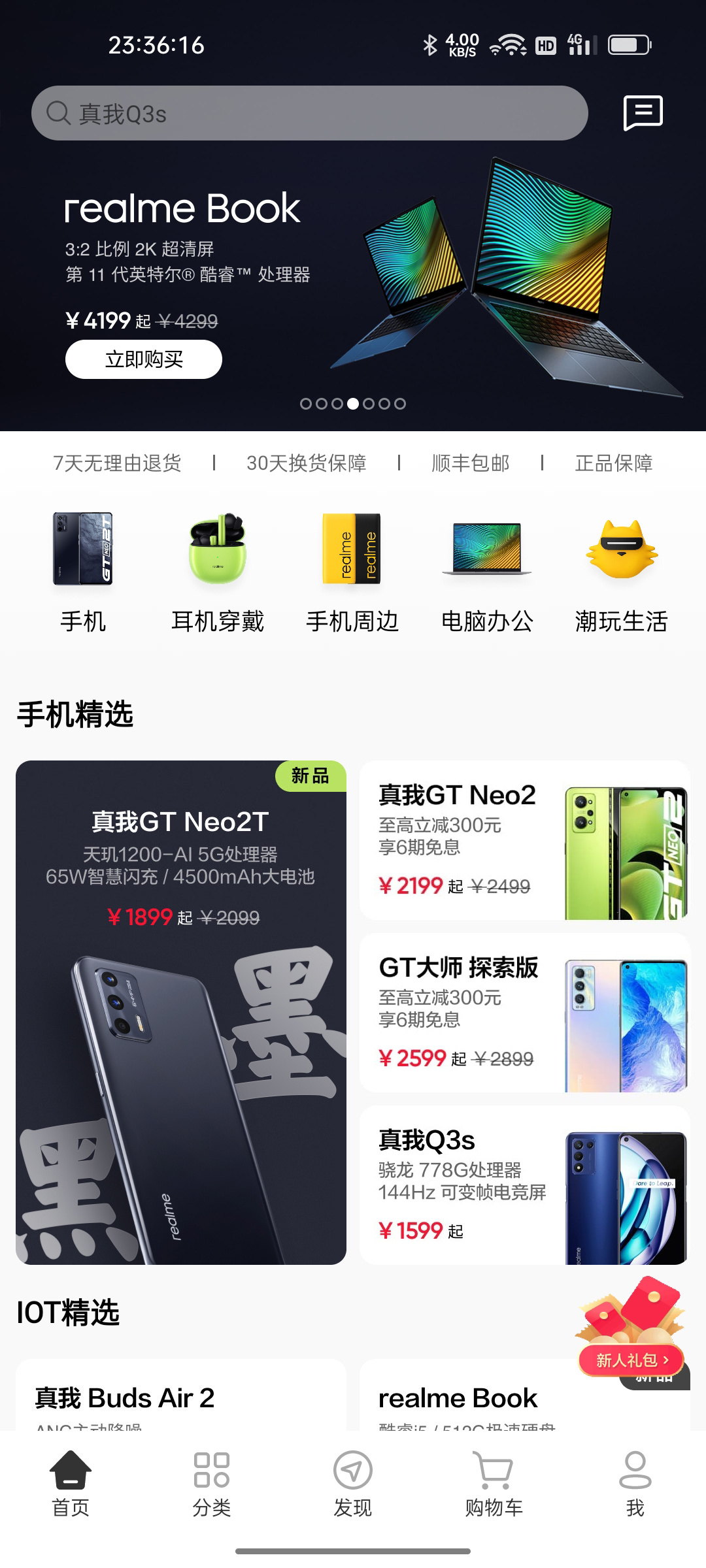This screenshot has height=1568, width=706.
Task: Open the search box showing 真我Q3s
Action: [309, 113]
